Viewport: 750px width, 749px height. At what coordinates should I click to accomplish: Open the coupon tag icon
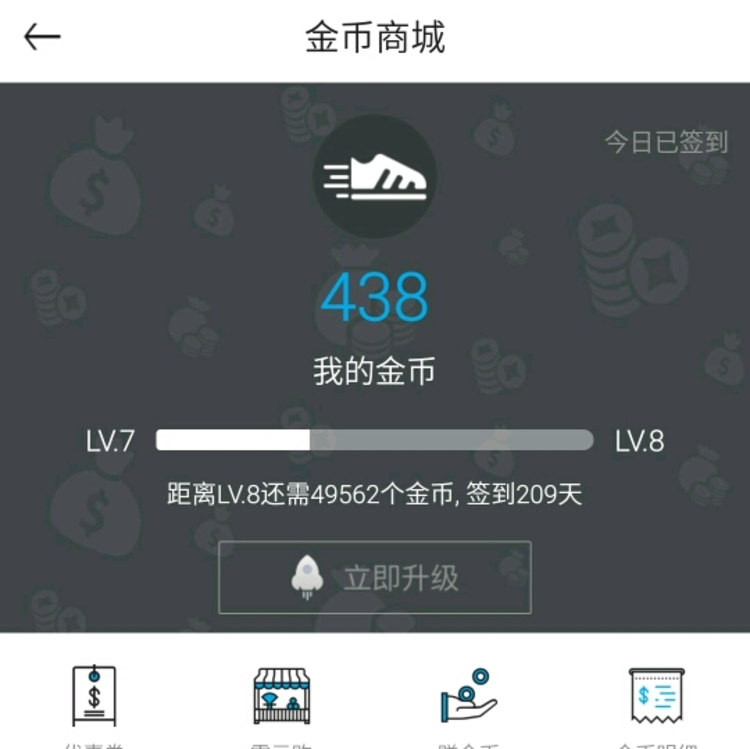(x=94, y=695)
